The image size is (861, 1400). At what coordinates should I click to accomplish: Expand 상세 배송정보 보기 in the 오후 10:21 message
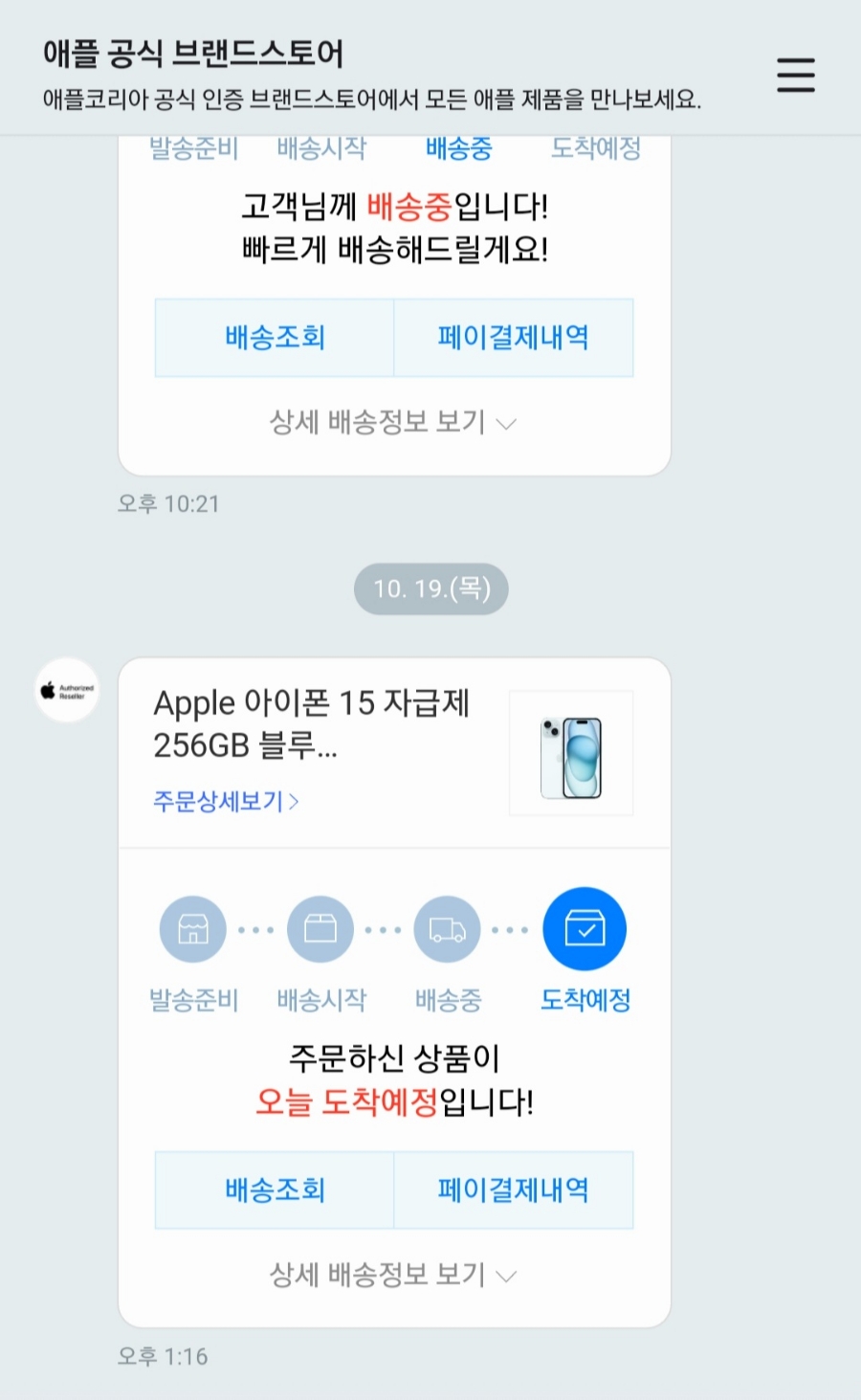coord(393,422)
